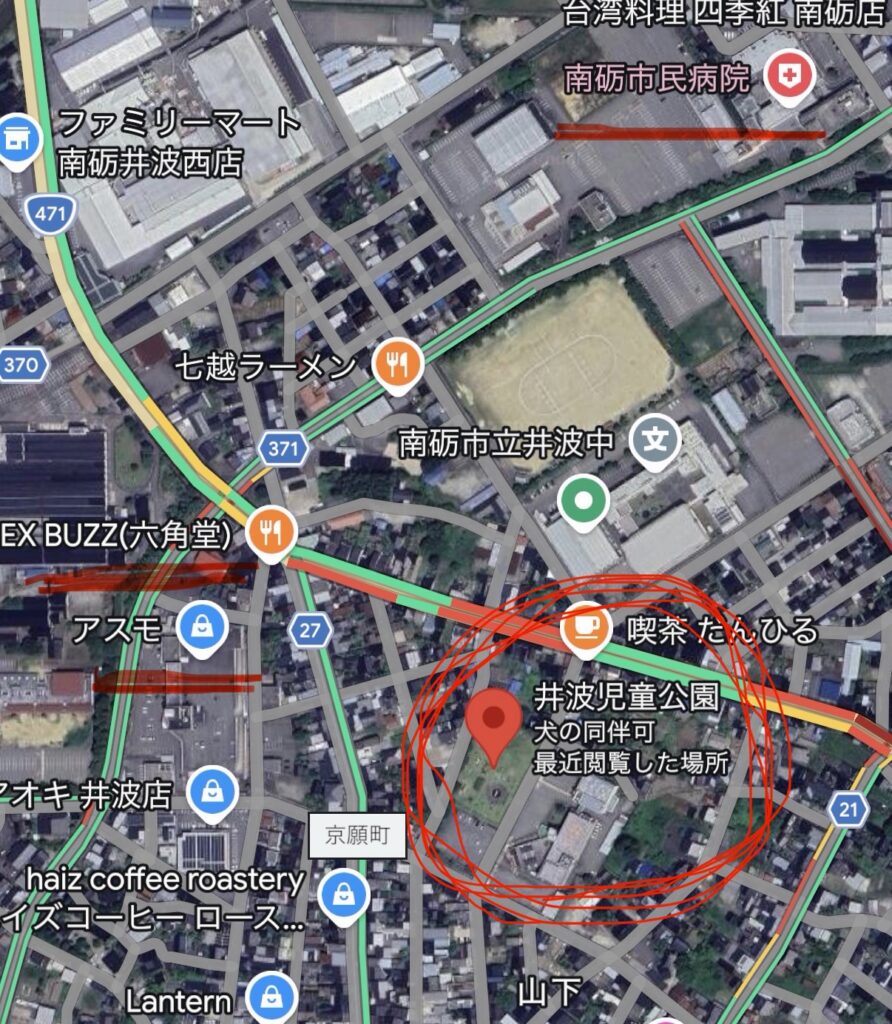Select the アスモ shopping pin
892x1024 pixels.
pyautogui.click(x=203, y=628)
